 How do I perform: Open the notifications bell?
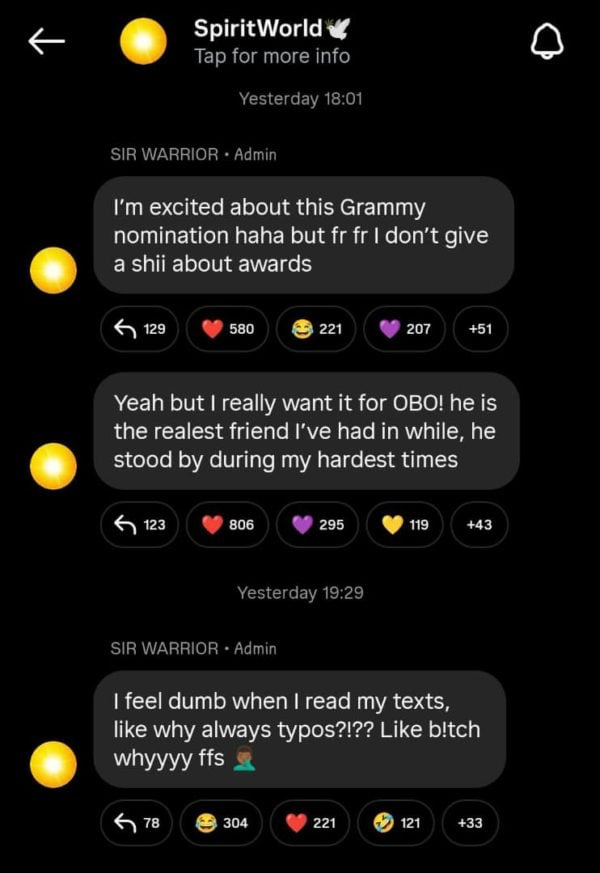coord(546,41)
